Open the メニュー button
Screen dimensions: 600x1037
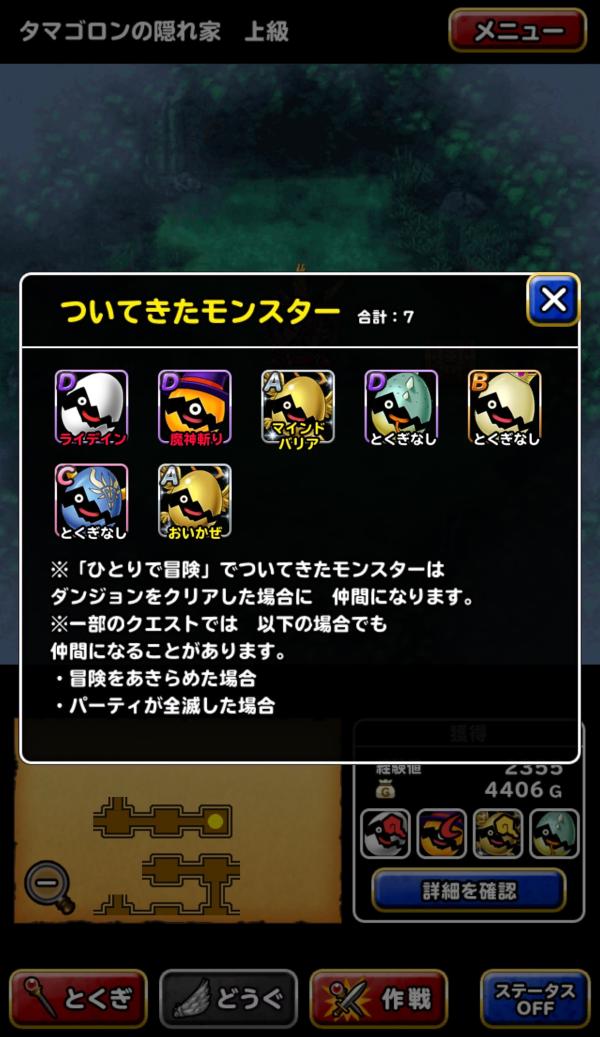click(517, 30)
